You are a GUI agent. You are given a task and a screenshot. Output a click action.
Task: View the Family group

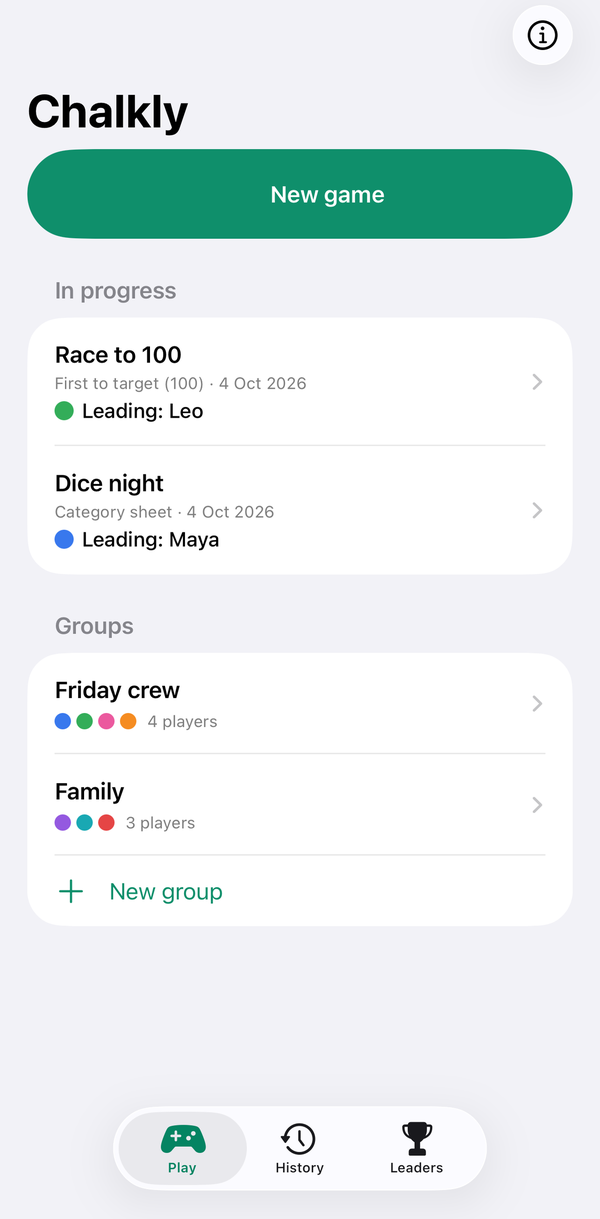[x=300, y=805]
